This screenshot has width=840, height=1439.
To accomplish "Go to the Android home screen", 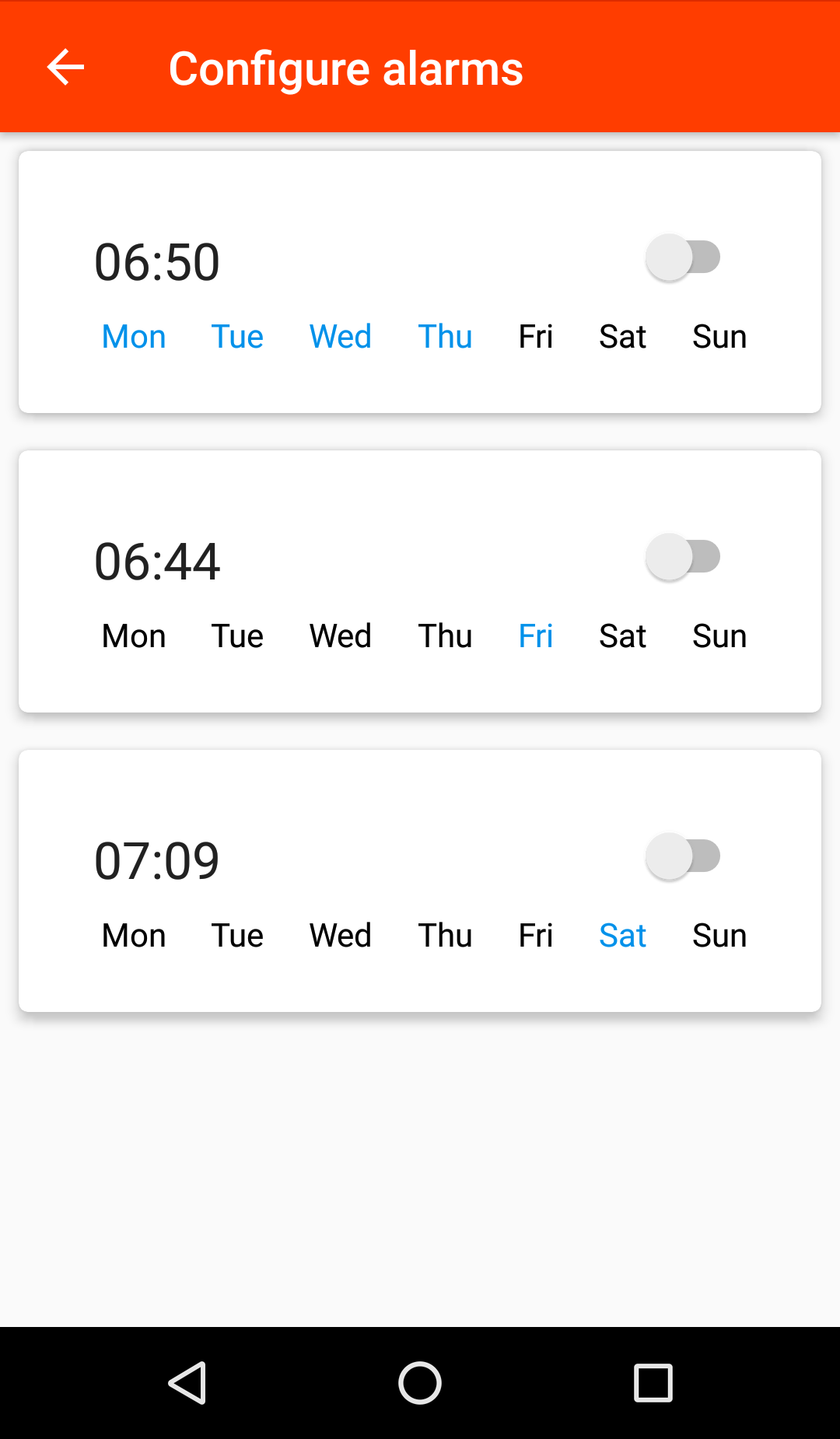I will point(420,1383).
